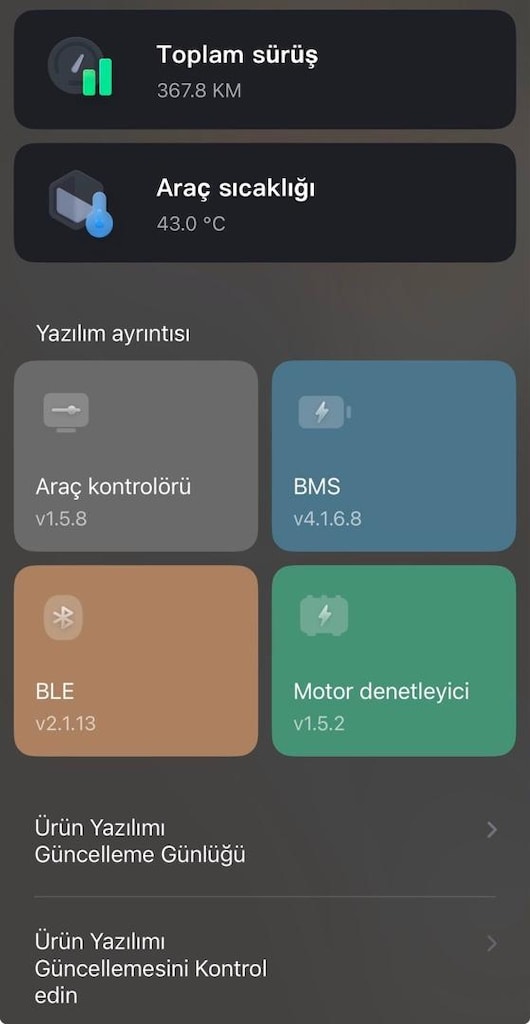530x1024 pixels.
Task: Select the BMS firmware card
Action: click(x=394, y=456)
